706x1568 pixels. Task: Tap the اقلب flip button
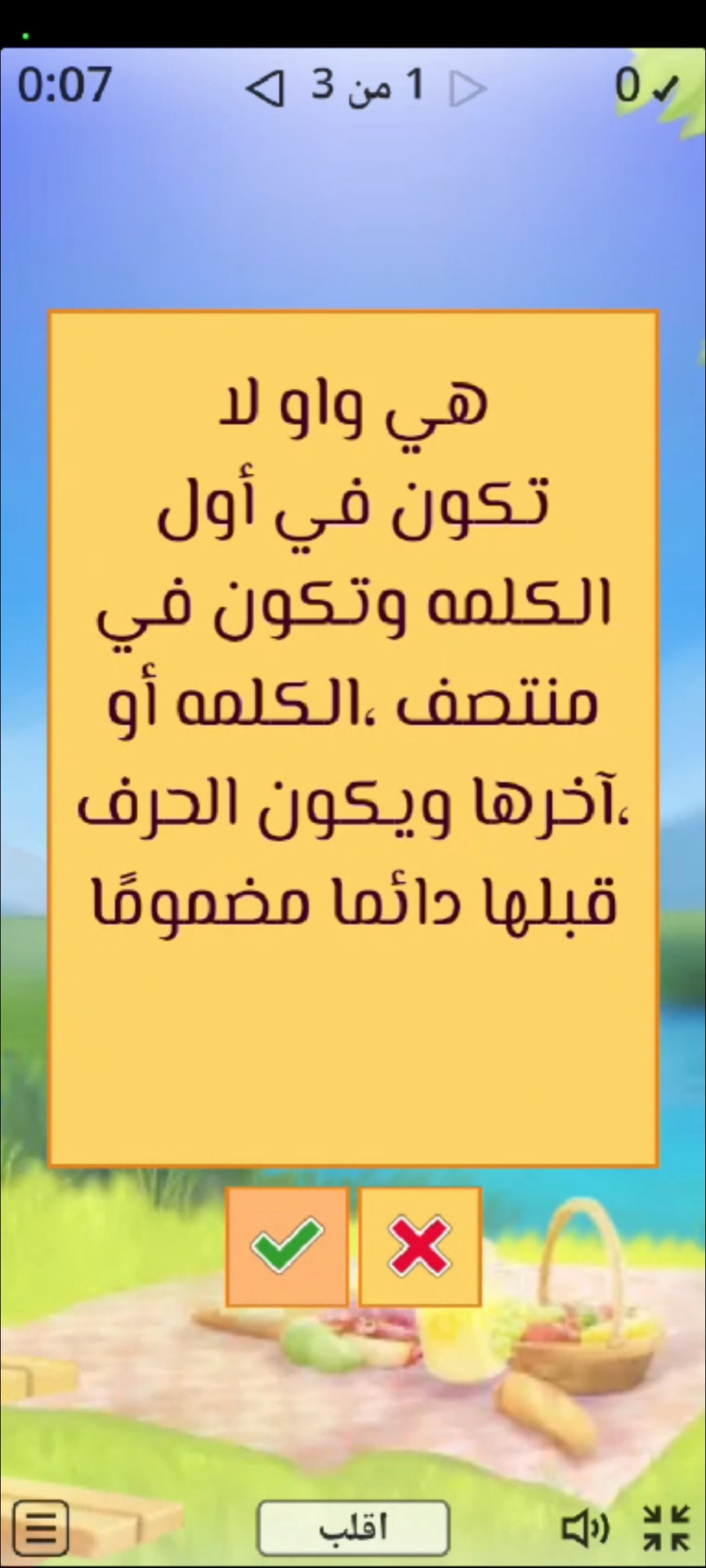point(353,1526)
